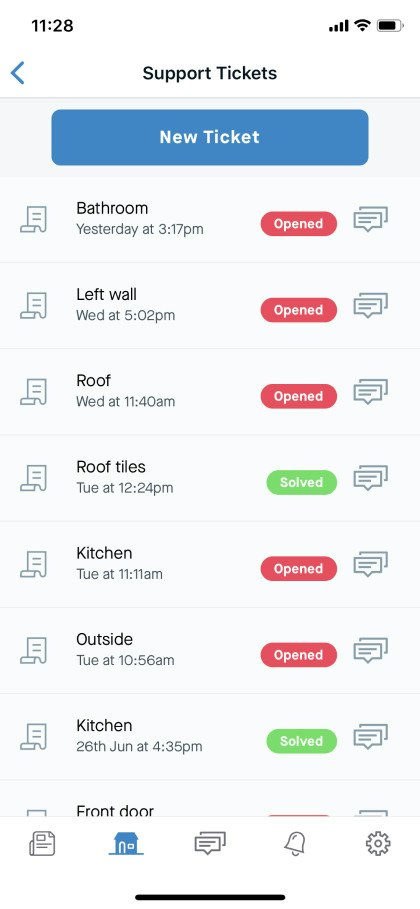The width and height of the screenshot is (420, 909).
Task: Select the home tab in bottom bar
Action: pos(126,843)
